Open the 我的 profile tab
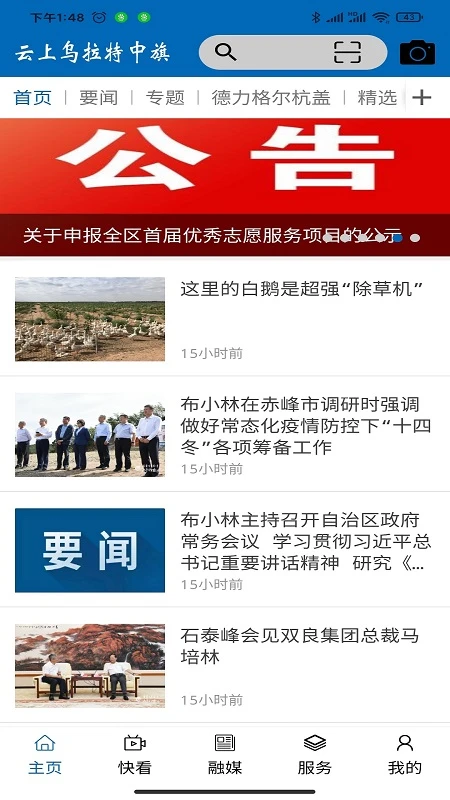450x800 pixels. click(x=405, y=755)
